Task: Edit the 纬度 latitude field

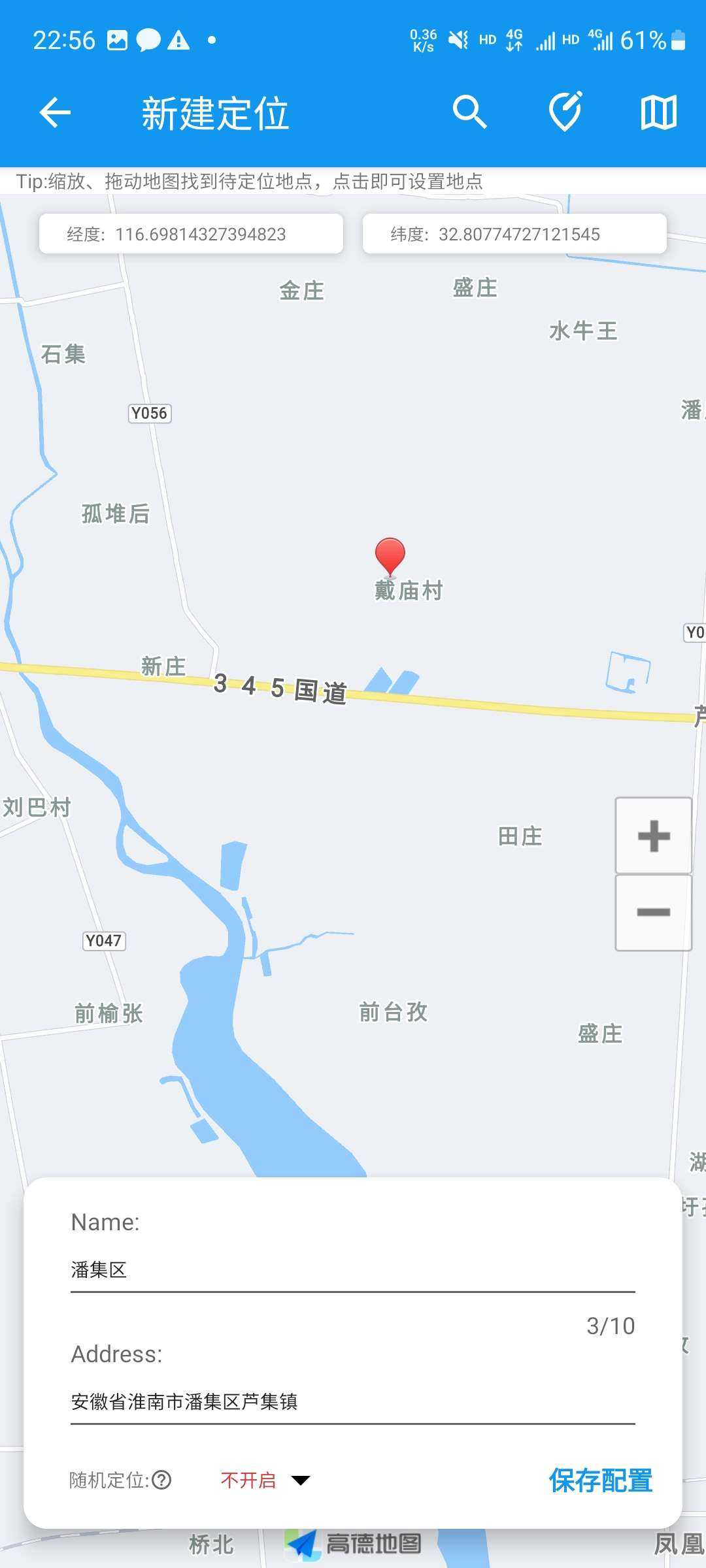Action: pos(514,234)
